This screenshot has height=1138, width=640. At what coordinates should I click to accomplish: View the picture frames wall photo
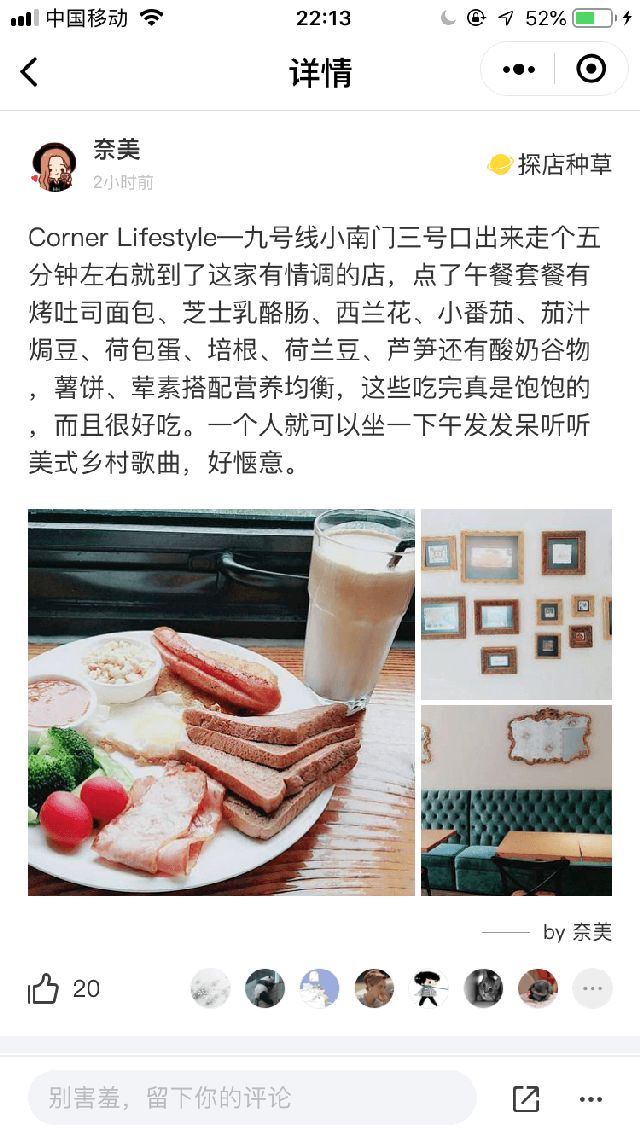tap(516, 604)
